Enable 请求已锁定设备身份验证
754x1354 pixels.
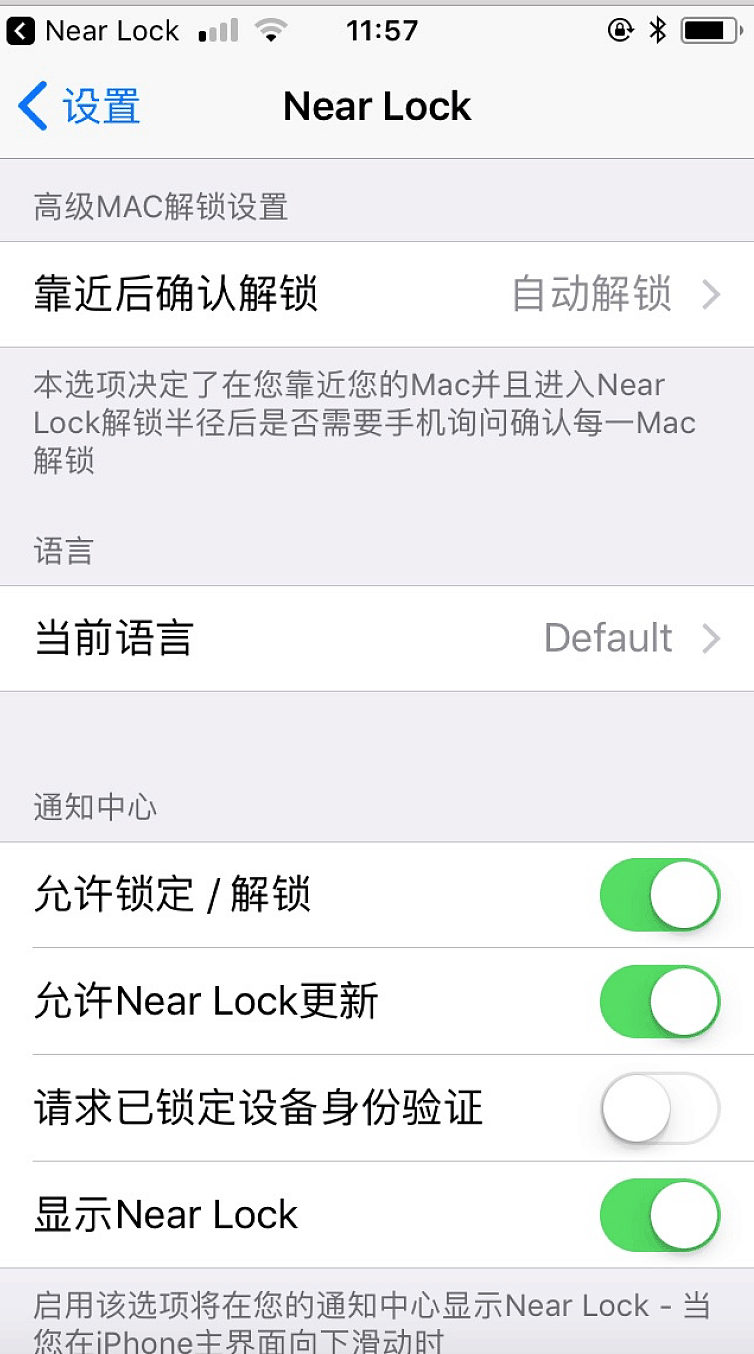659,1108
